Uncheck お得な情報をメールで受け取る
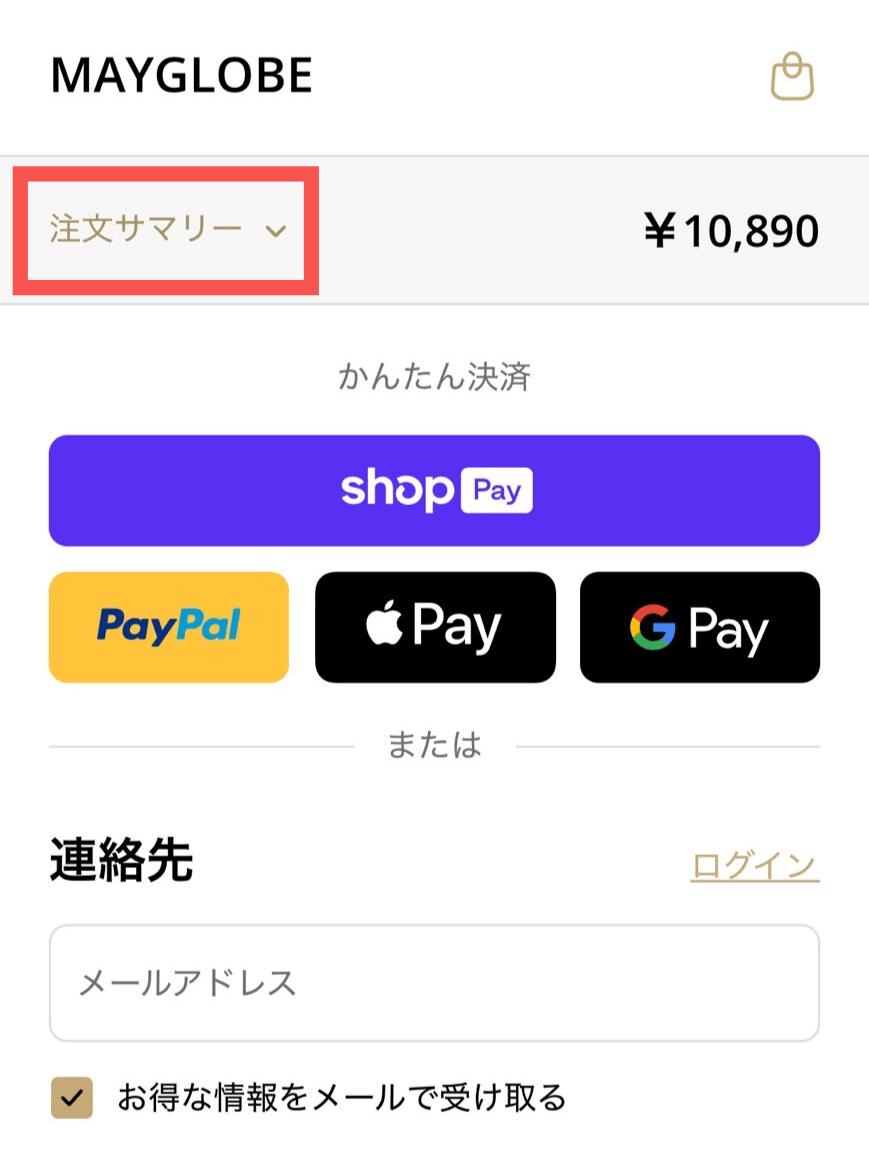Screen dimensions: 869x1157 [72, 1097]
